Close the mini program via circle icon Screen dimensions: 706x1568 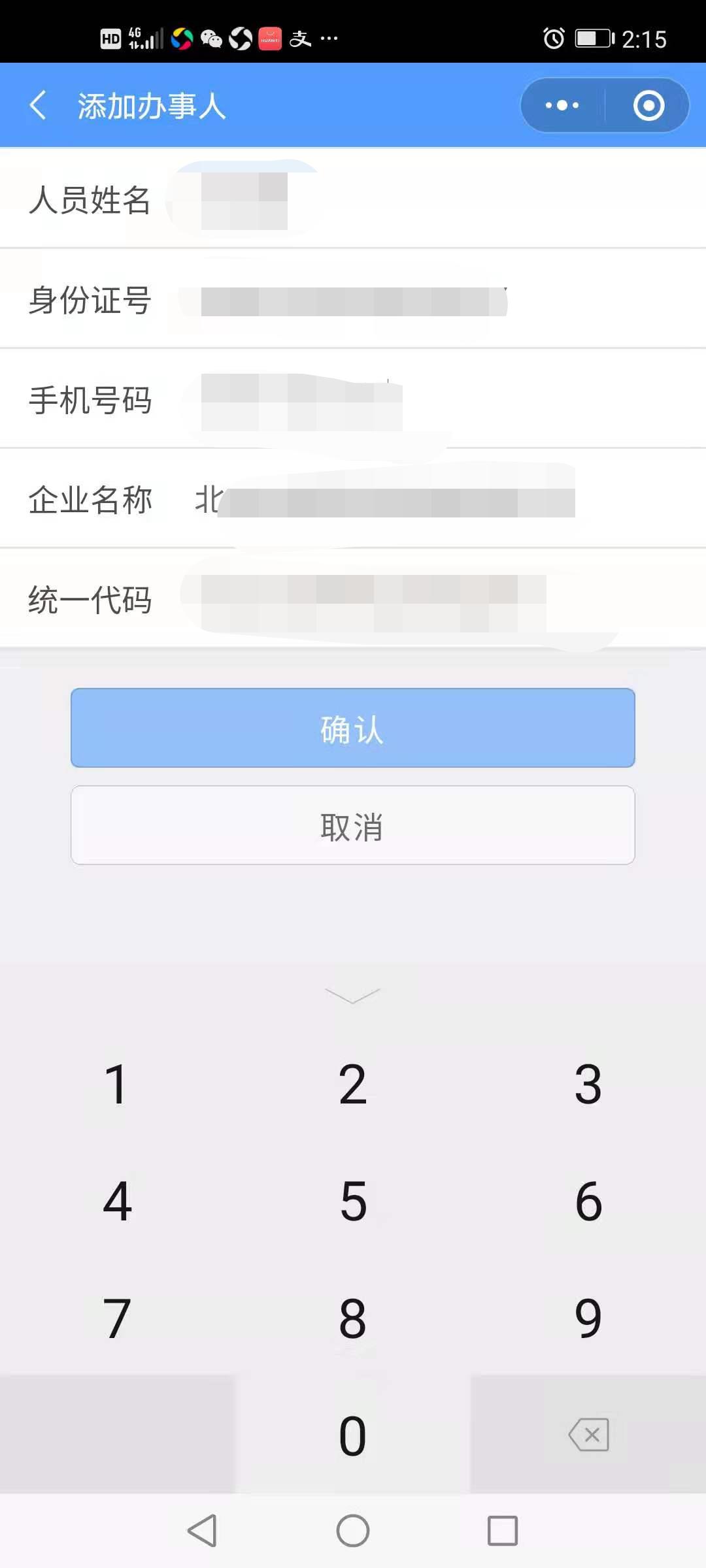pyautogui.click(x=648, y=105)
